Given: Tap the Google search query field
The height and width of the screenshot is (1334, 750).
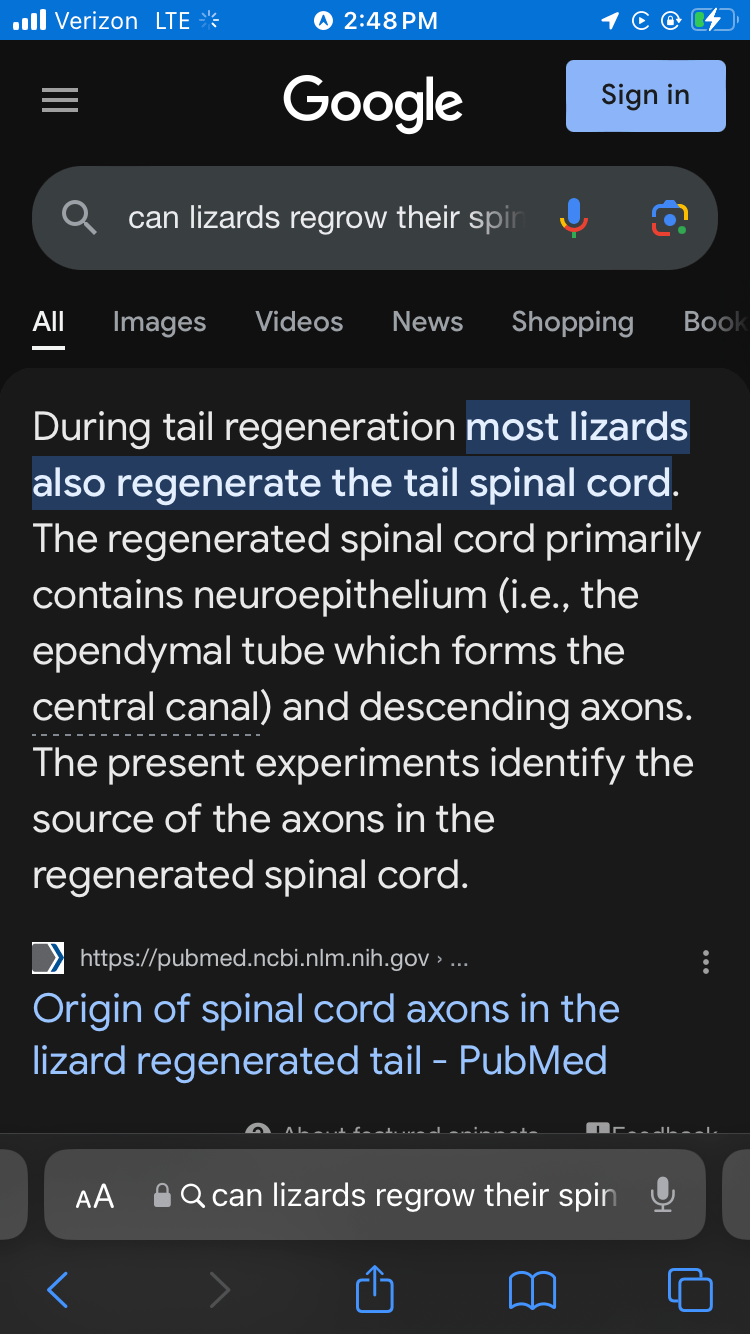Looking at the screenshot, I should 325,218.
